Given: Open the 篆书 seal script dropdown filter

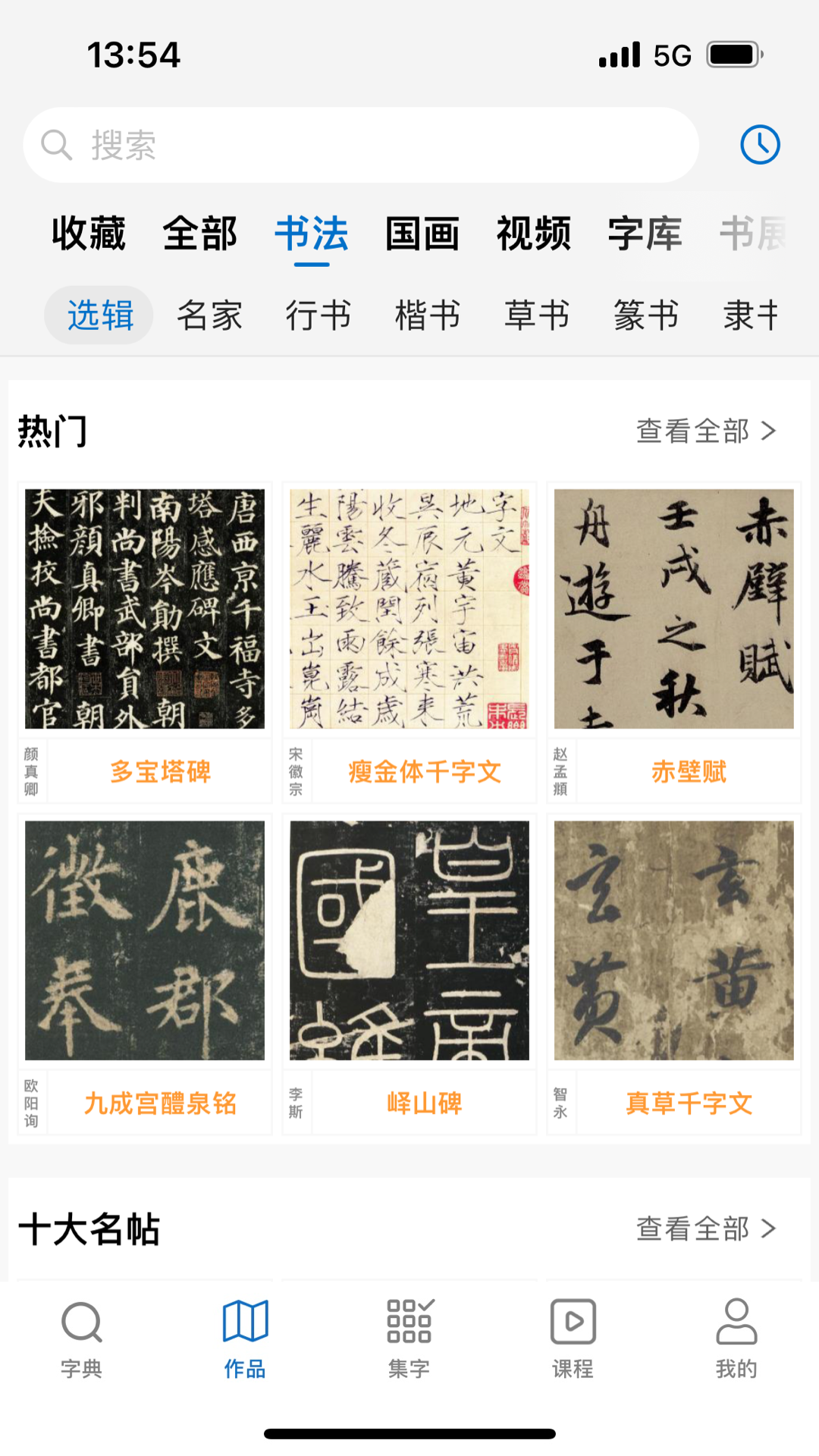Looking at the screenshot, I should pos(645,316).
